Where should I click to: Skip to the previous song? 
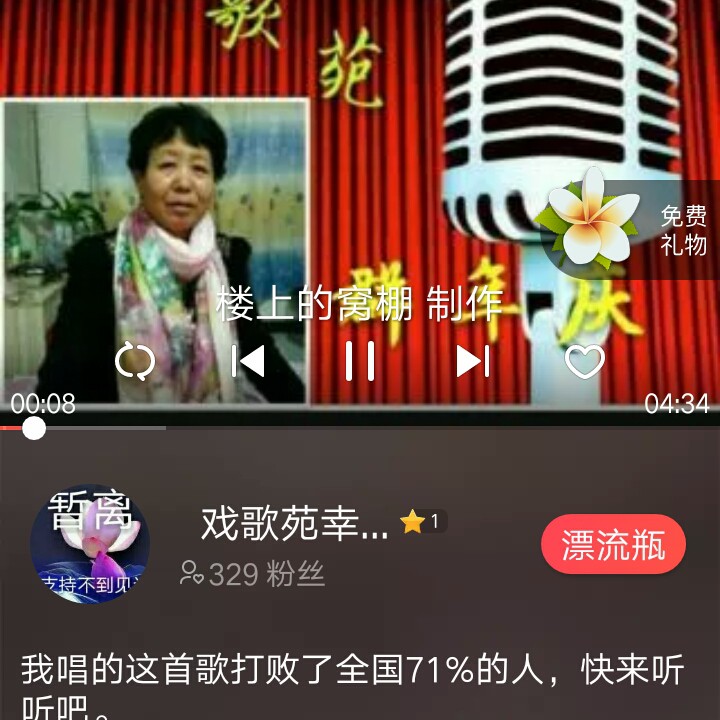248,361
